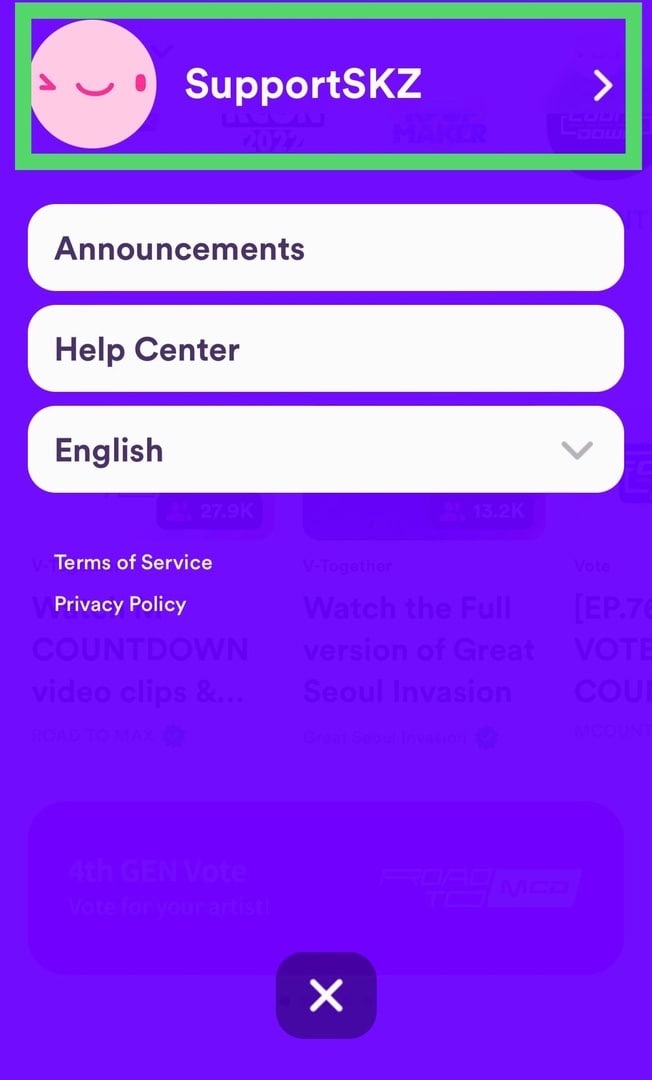Expand the English language dropdown
The width and height of the screenshot is (652, 1080).
(x=326, y=450)
